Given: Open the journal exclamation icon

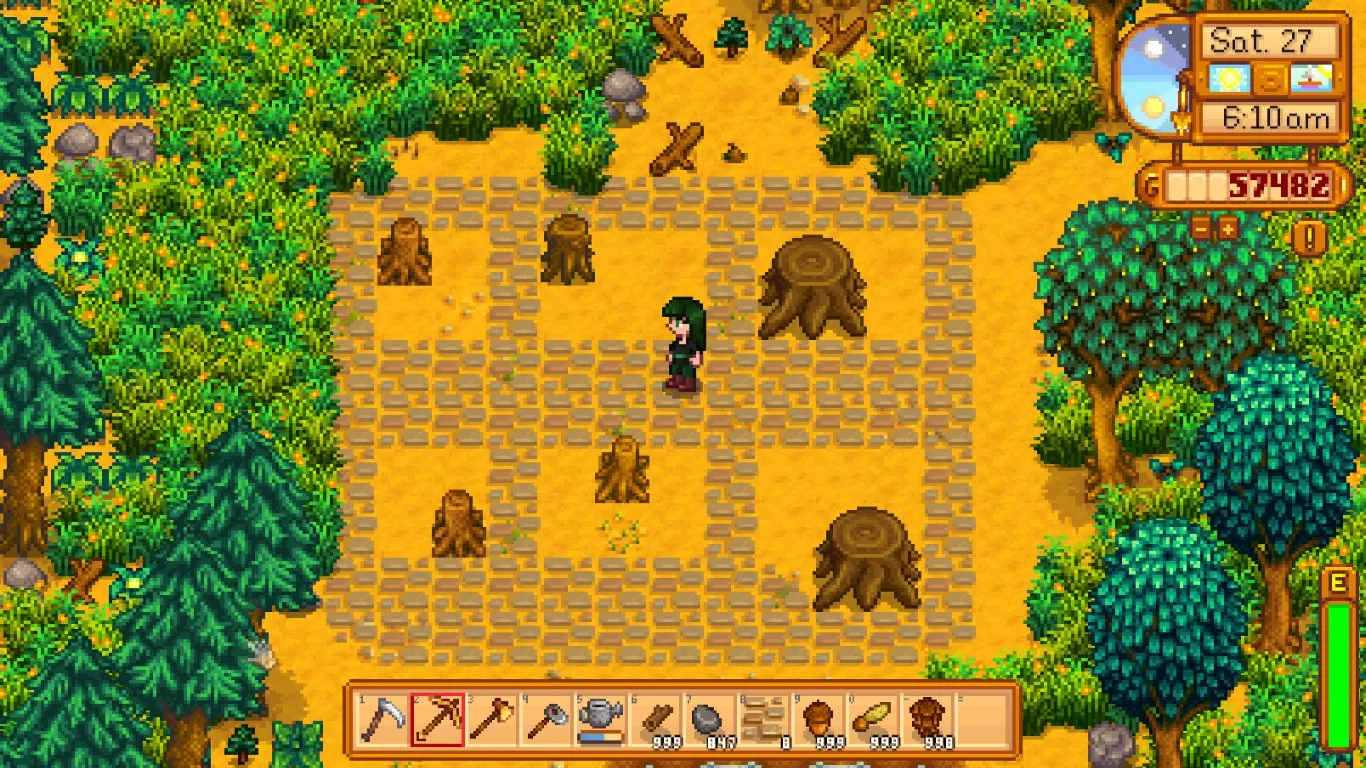Looking at the screenshot, I should (1309, 237).
